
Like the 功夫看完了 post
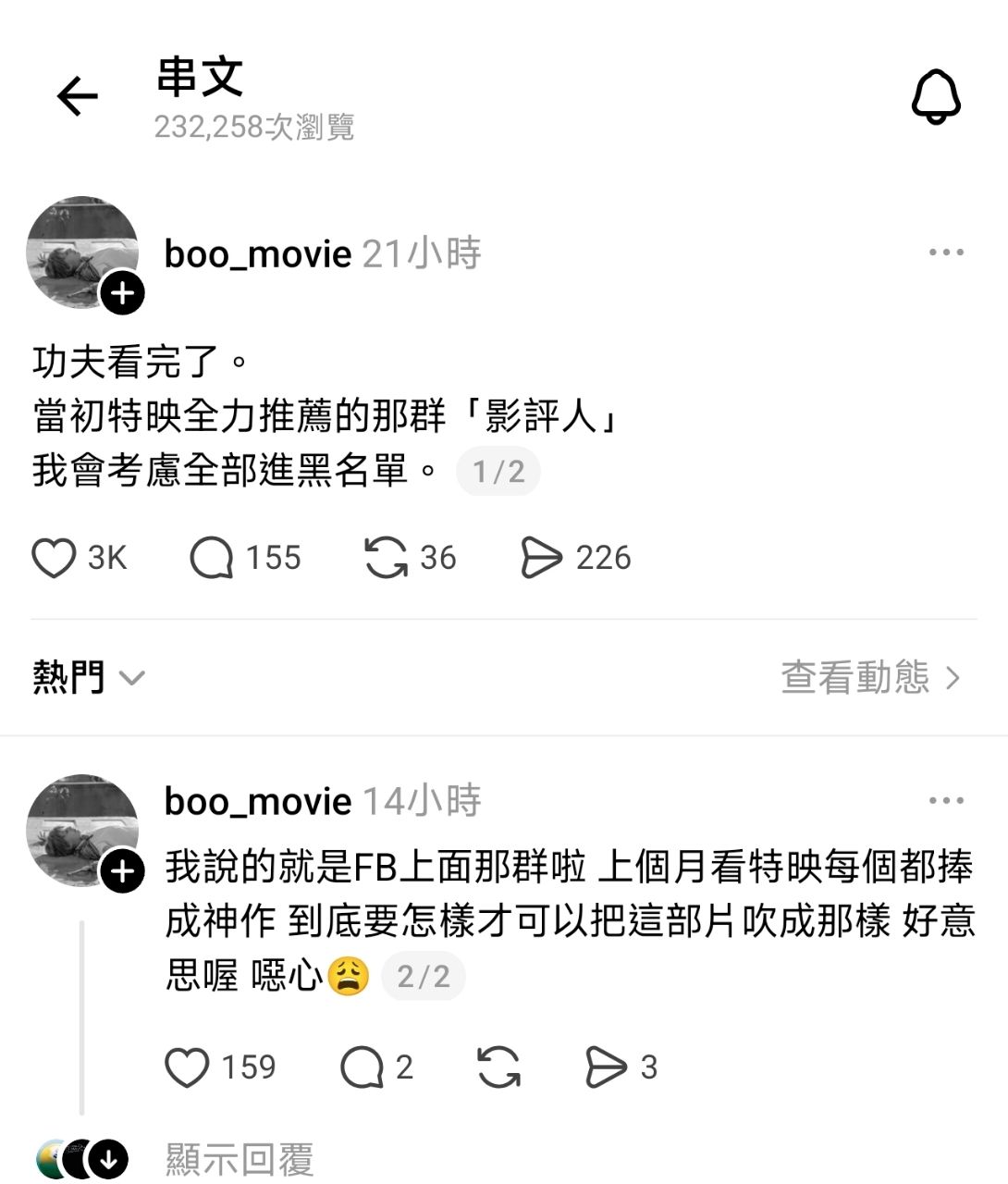click(x=54, y=558)
